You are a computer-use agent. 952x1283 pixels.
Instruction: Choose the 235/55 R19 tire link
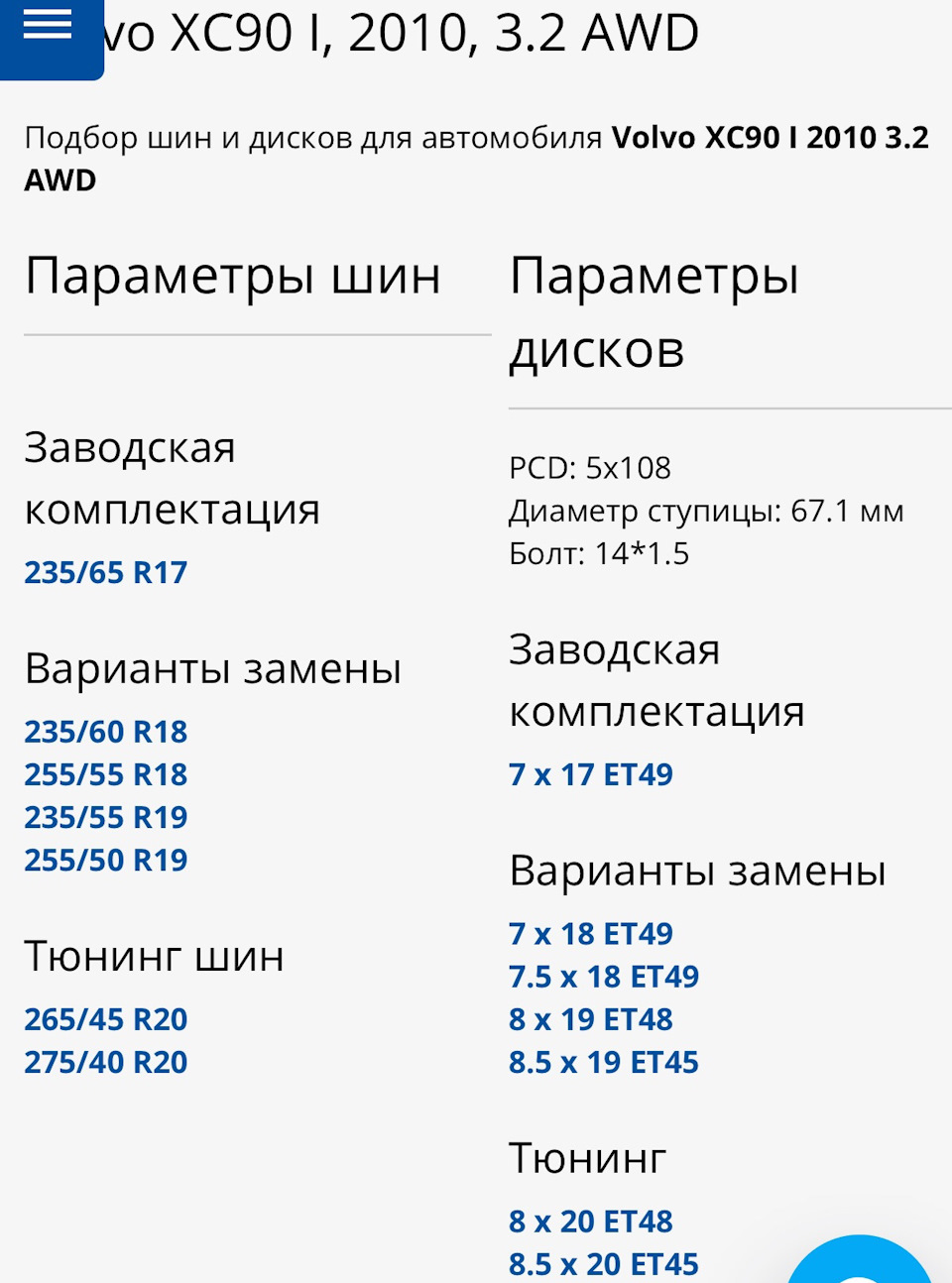coord(106,817)
